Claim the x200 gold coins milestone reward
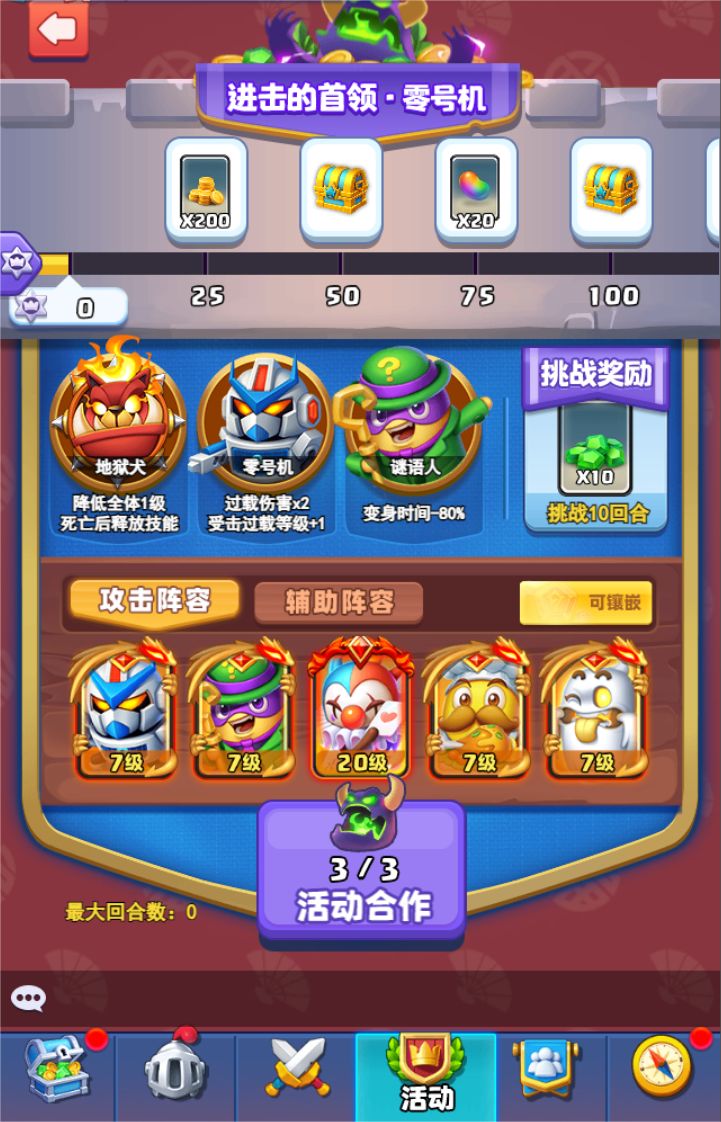This screenshot has height=1122, width=721. [x=207, y=190]
